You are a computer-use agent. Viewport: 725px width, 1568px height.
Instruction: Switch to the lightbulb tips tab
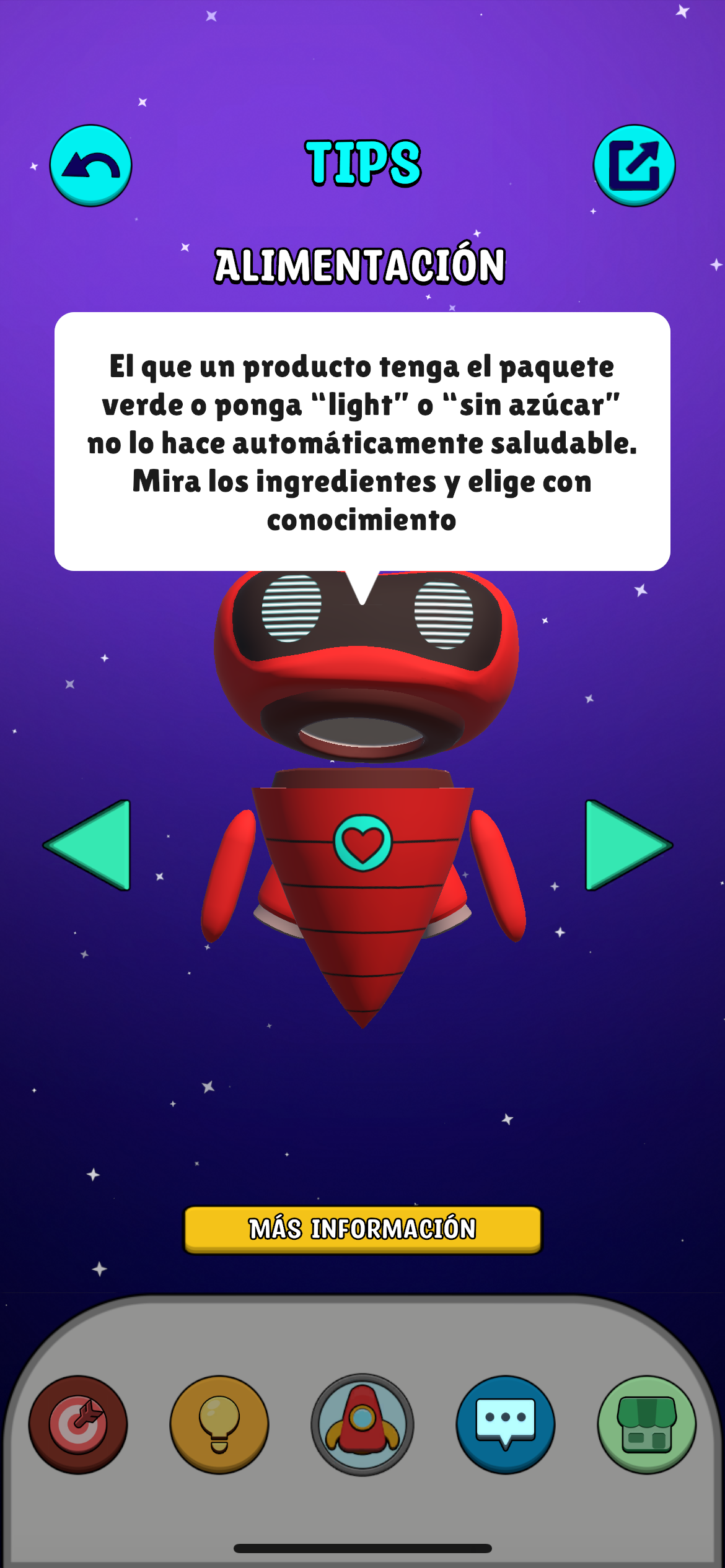(219, 1424)
